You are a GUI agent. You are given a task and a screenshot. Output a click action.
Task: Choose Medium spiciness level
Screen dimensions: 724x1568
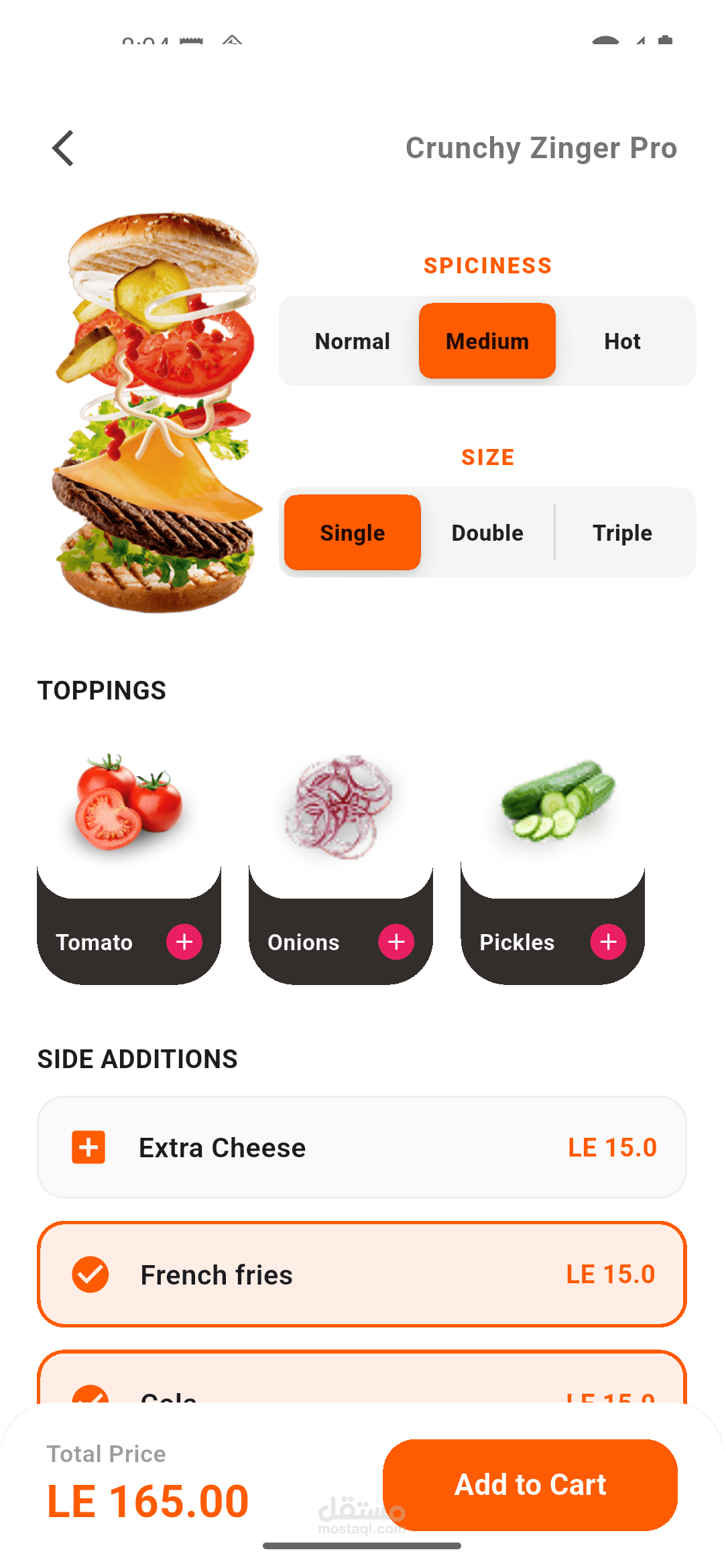point(487,341)
